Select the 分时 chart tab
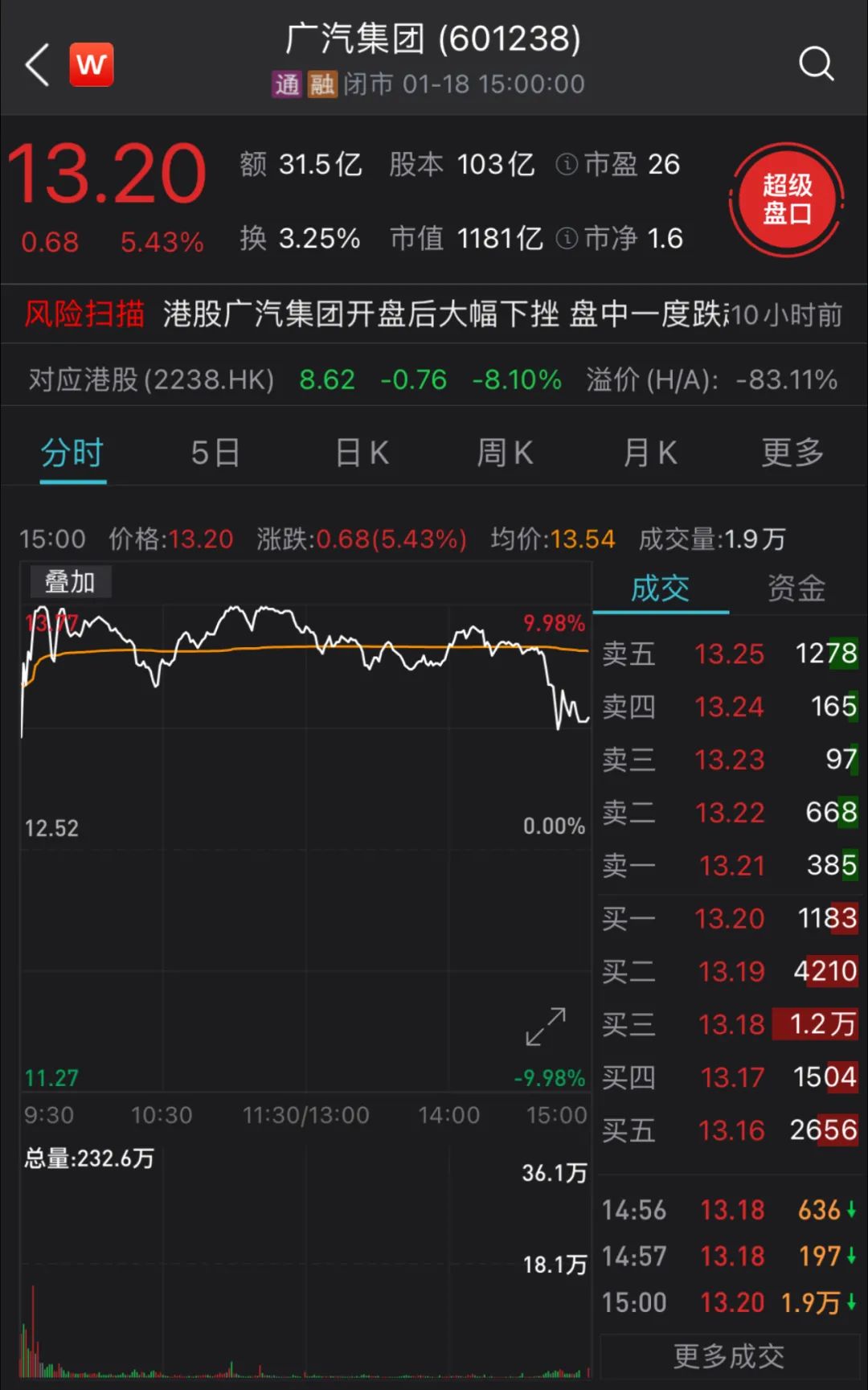The image size is (868, 1390). [72, 453]
